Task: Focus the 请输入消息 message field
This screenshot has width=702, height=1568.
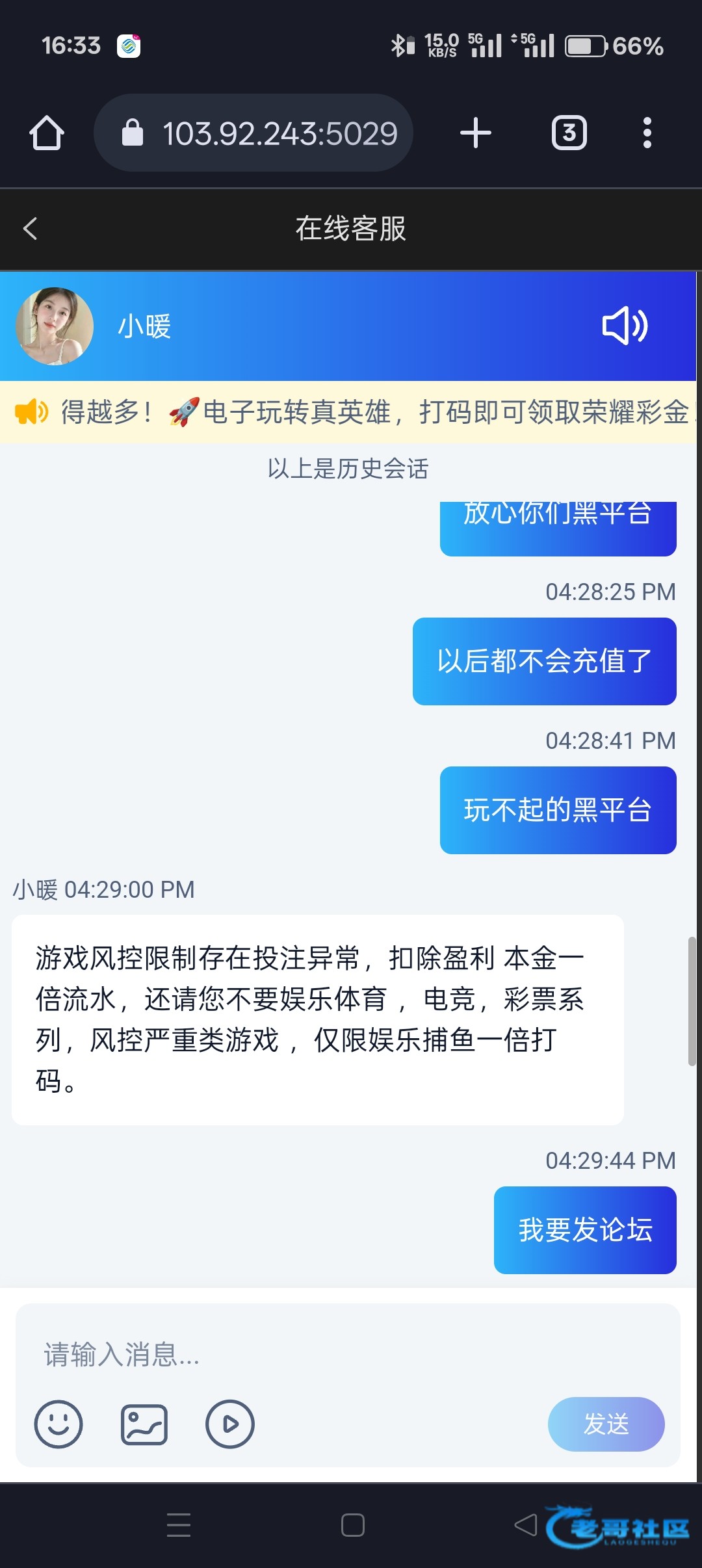Action: point(348,1355)
